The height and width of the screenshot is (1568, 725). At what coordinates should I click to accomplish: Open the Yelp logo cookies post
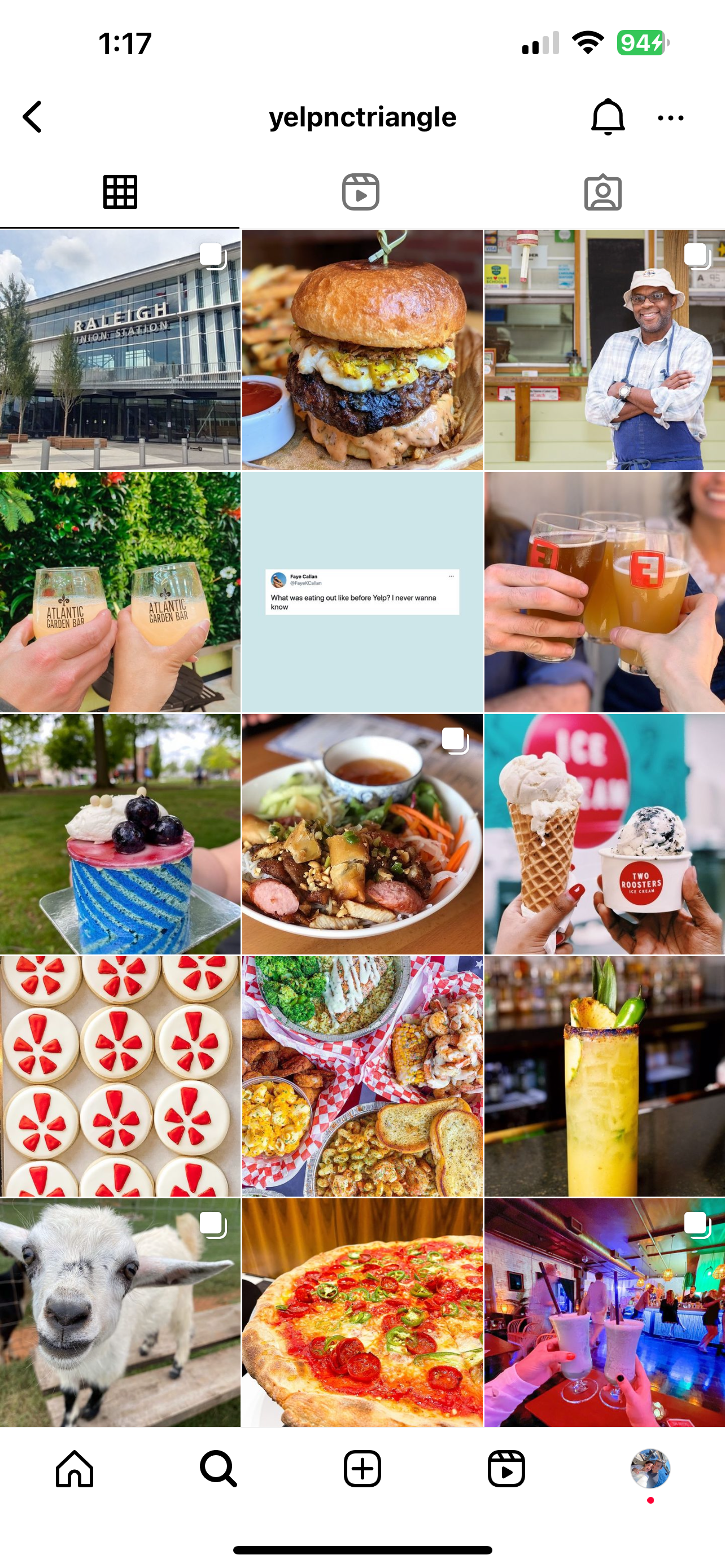[x=120, y=1076]
